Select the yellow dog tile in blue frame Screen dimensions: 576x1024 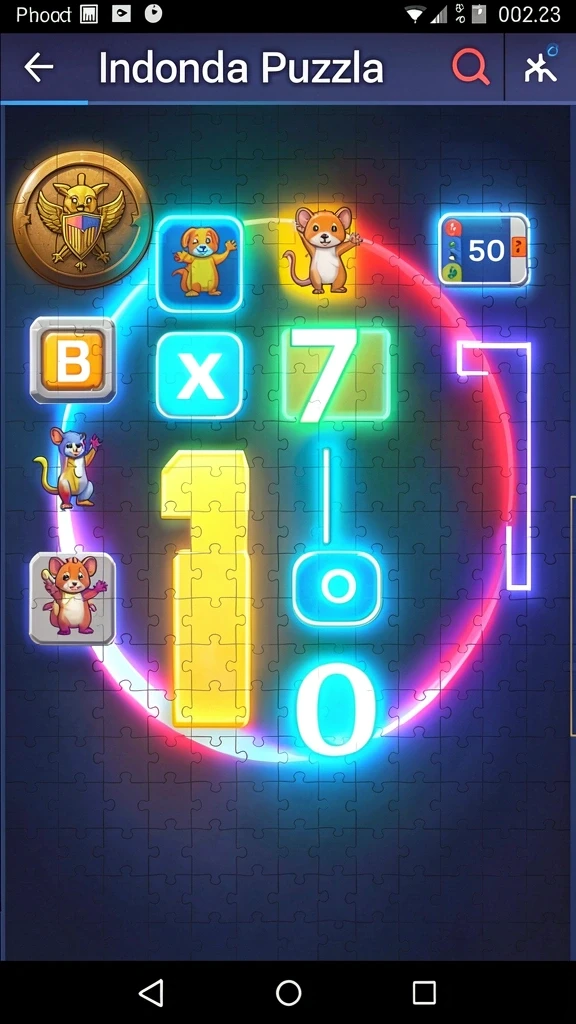[x=199, y=263]
